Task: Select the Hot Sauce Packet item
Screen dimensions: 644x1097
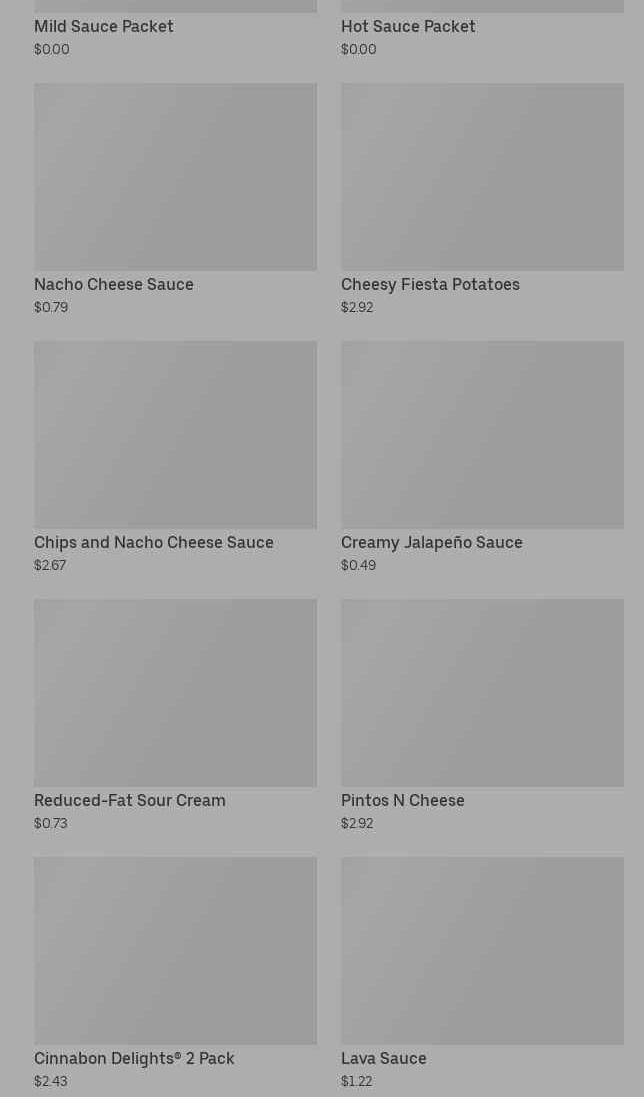Action: (x=408, y=27)
